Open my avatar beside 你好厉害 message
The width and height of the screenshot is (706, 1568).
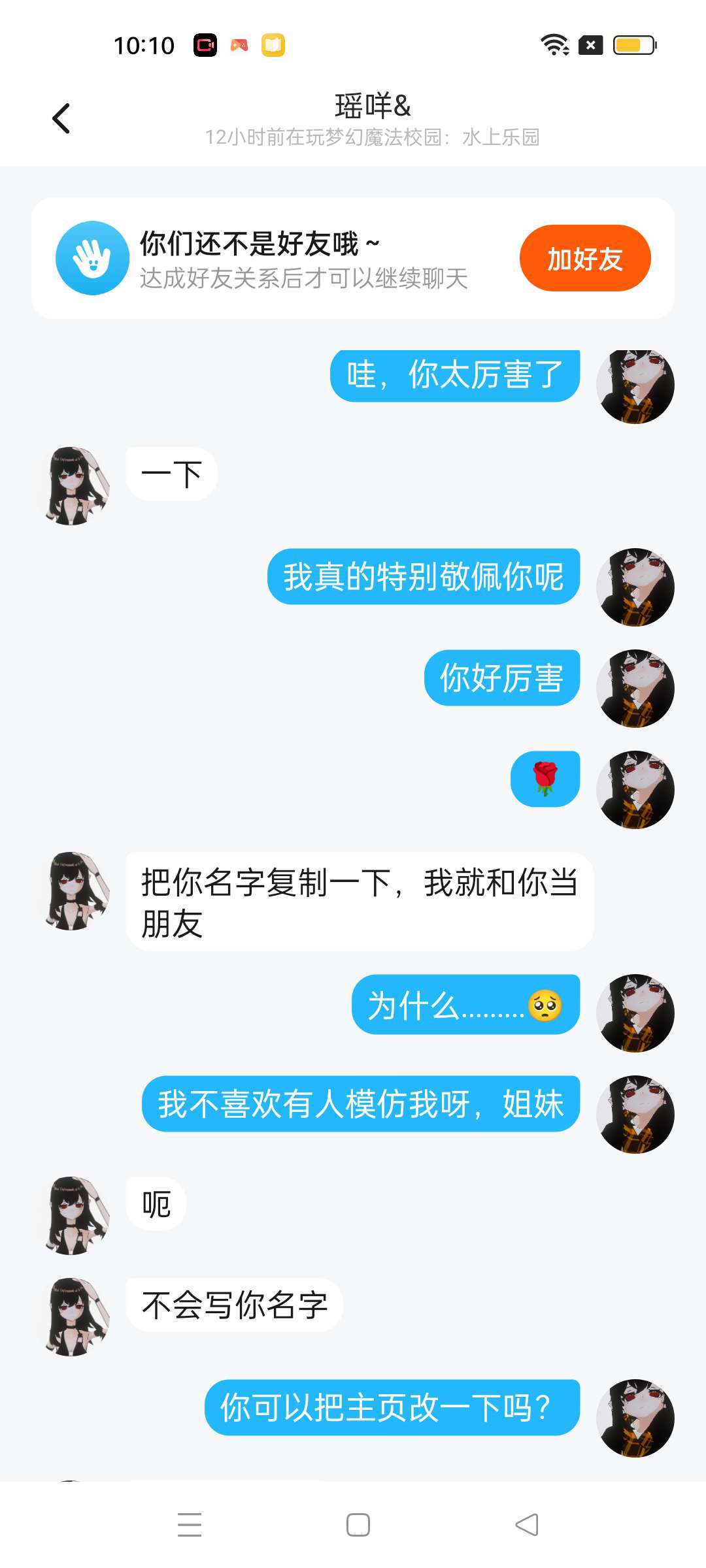point(635,688)
